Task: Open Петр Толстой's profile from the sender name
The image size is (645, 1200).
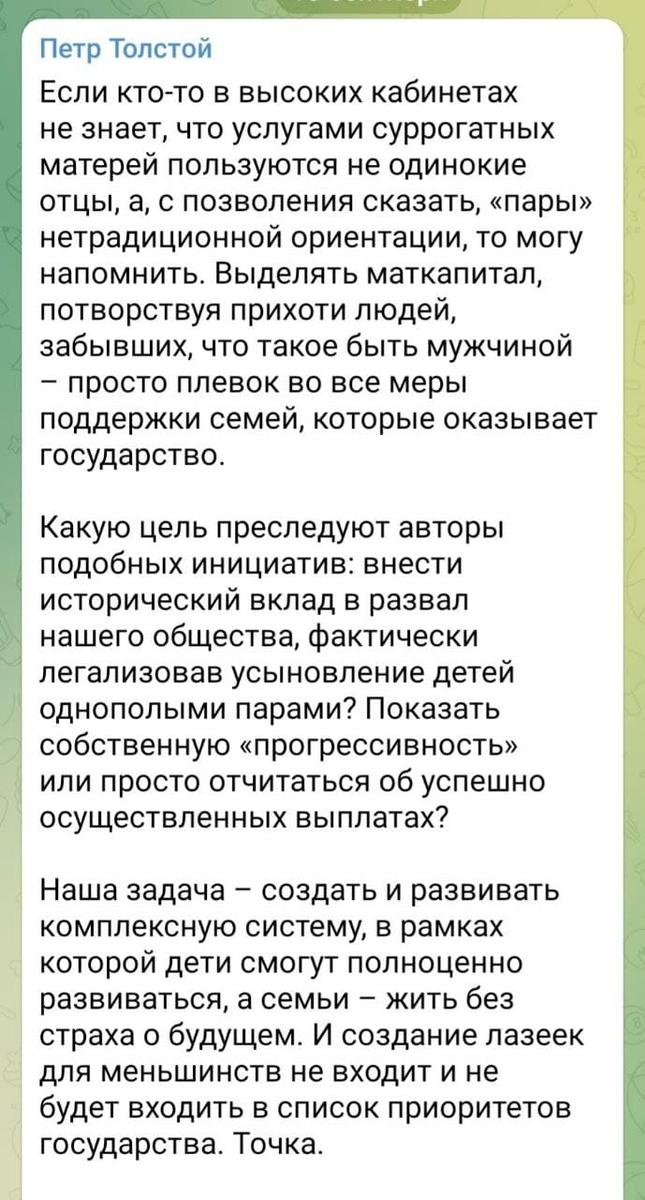Action: [x=125, y=48]
